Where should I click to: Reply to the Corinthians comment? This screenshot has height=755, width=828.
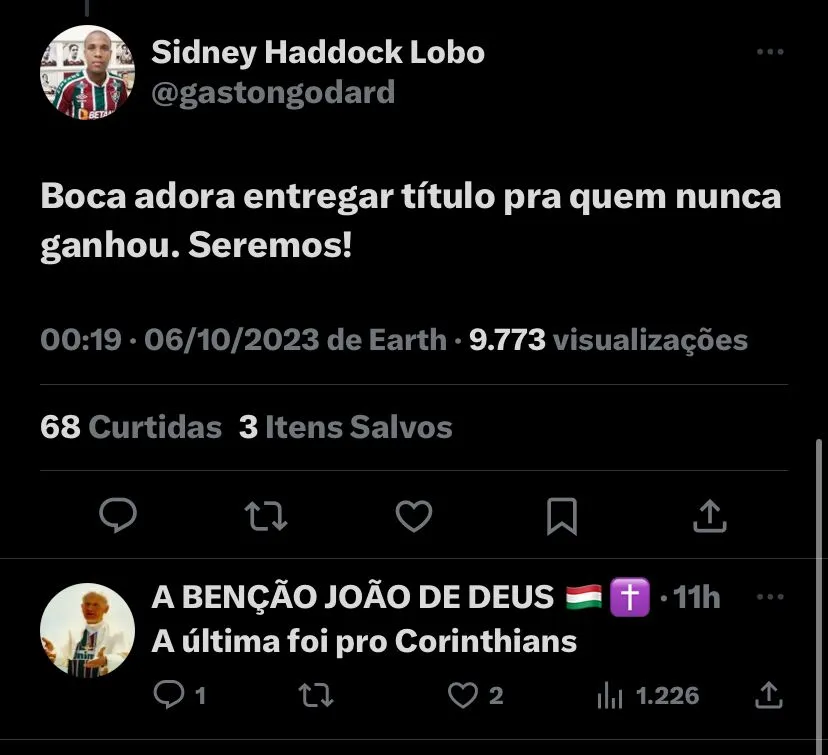[x=170, y=695]
